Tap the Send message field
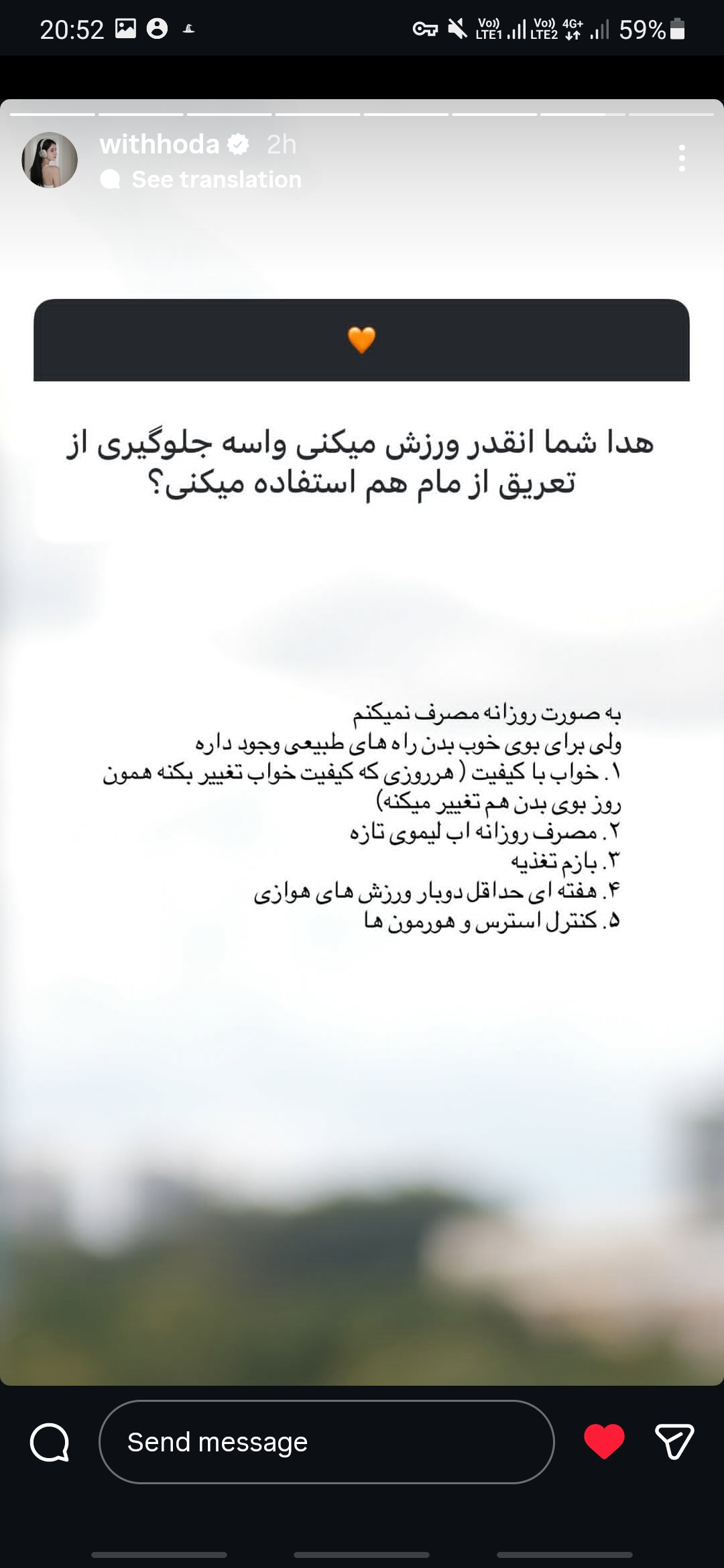Image resolution: width=724 pixels, height=1568 pixels. point(326,1442)
